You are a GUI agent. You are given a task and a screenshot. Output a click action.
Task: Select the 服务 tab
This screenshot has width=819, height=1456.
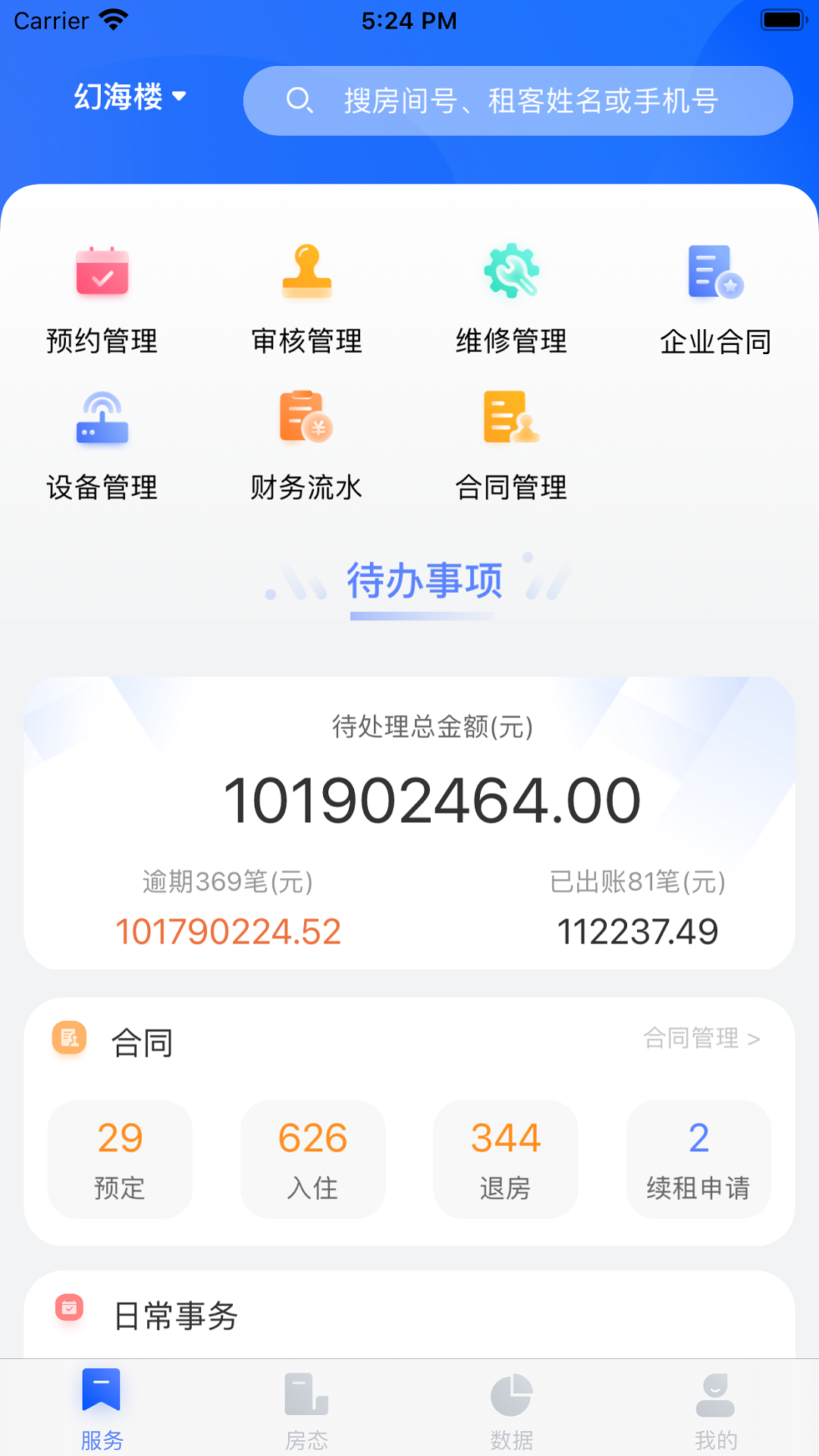102,1408
